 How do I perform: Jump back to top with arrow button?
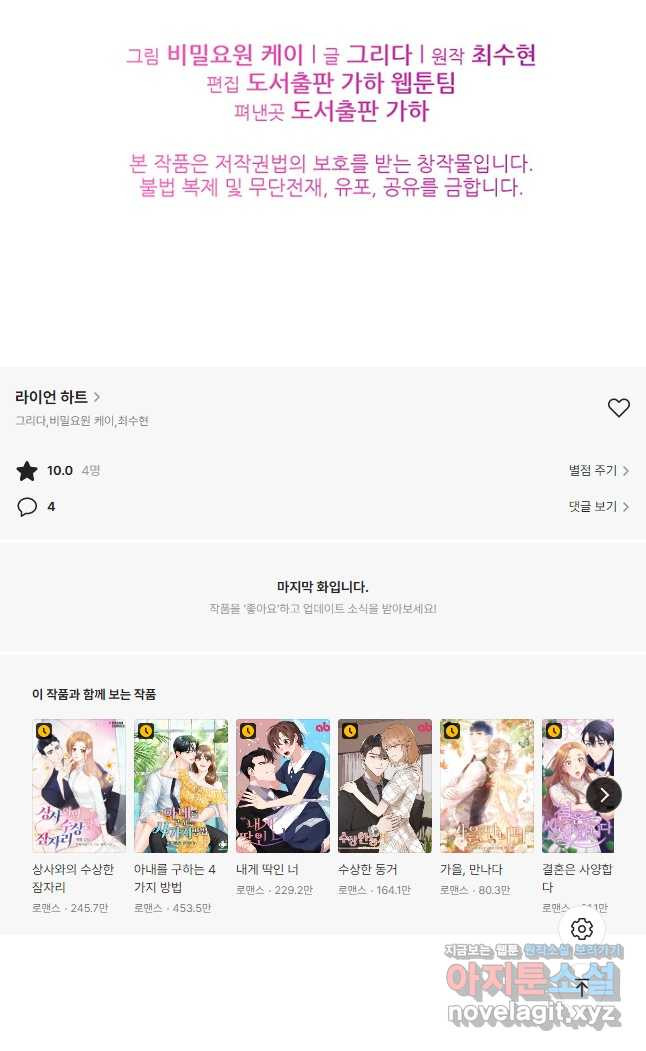[x=582, y=988]
